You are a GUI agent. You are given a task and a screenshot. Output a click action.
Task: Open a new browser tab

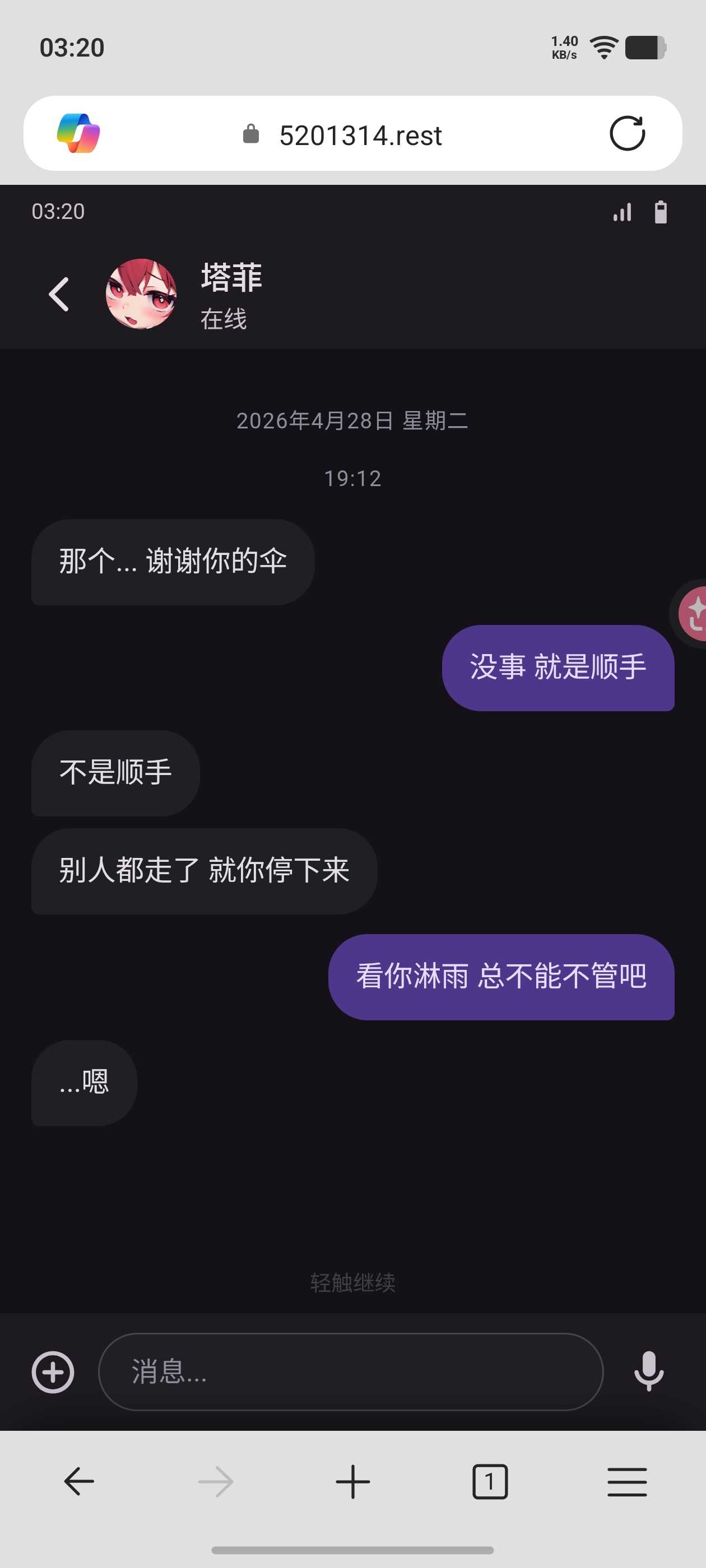[x=352, y=1481]
